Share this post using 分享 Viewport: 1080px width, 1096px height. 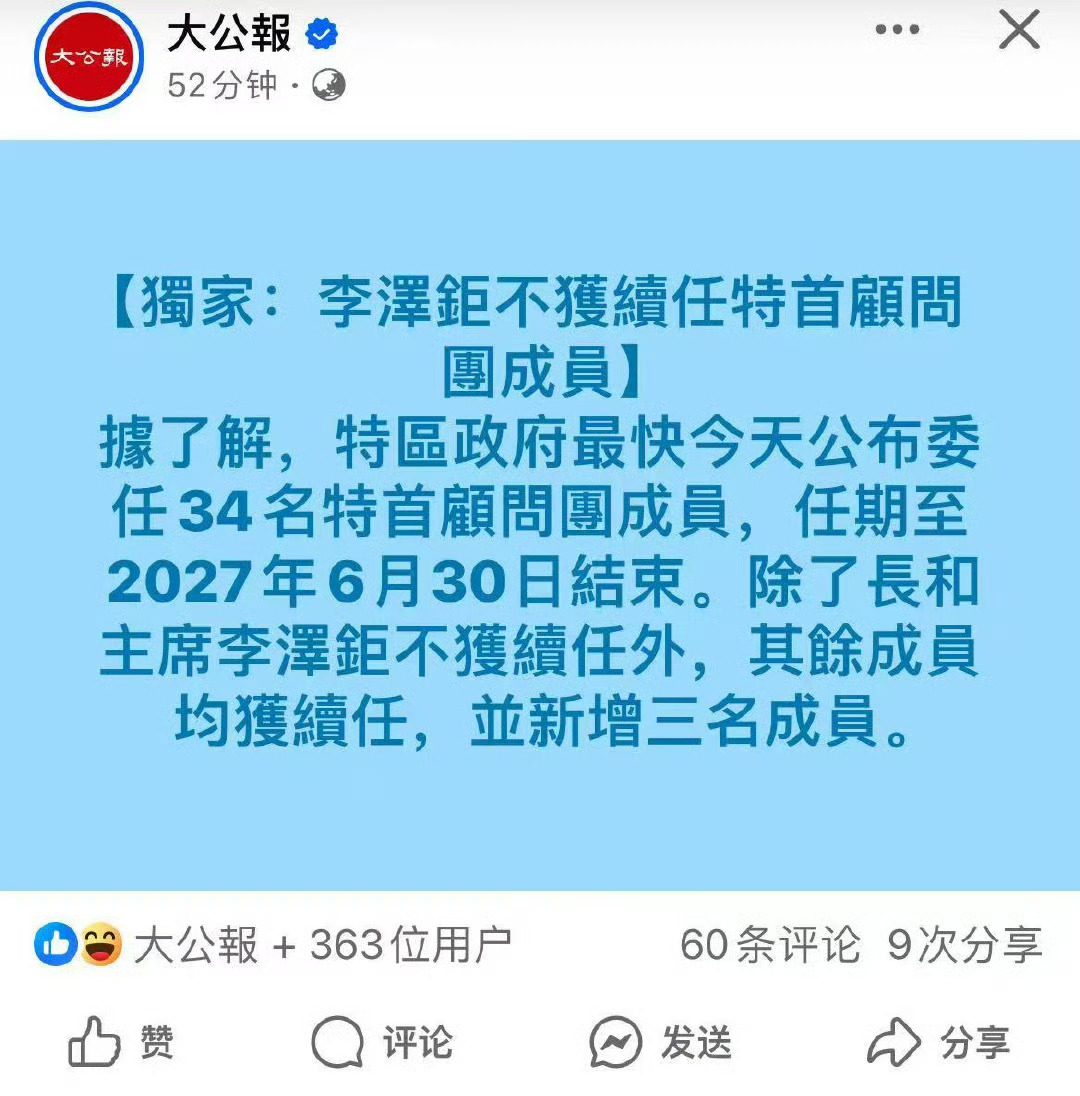pyautogui.click(x=938, y=1043)
